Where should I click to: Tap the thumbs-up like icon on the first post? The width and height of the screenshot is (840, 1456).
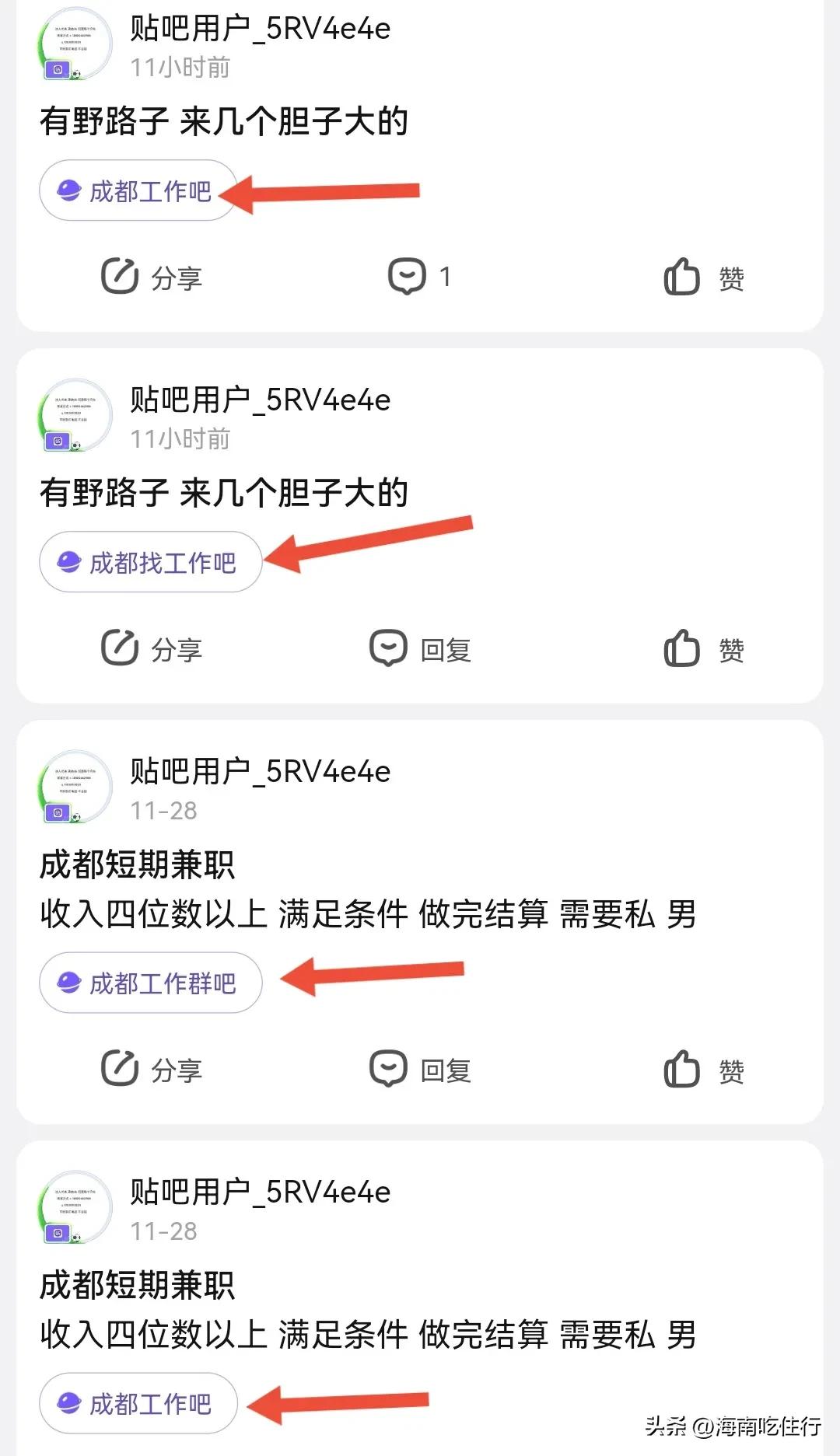click(x=683, y=276)
